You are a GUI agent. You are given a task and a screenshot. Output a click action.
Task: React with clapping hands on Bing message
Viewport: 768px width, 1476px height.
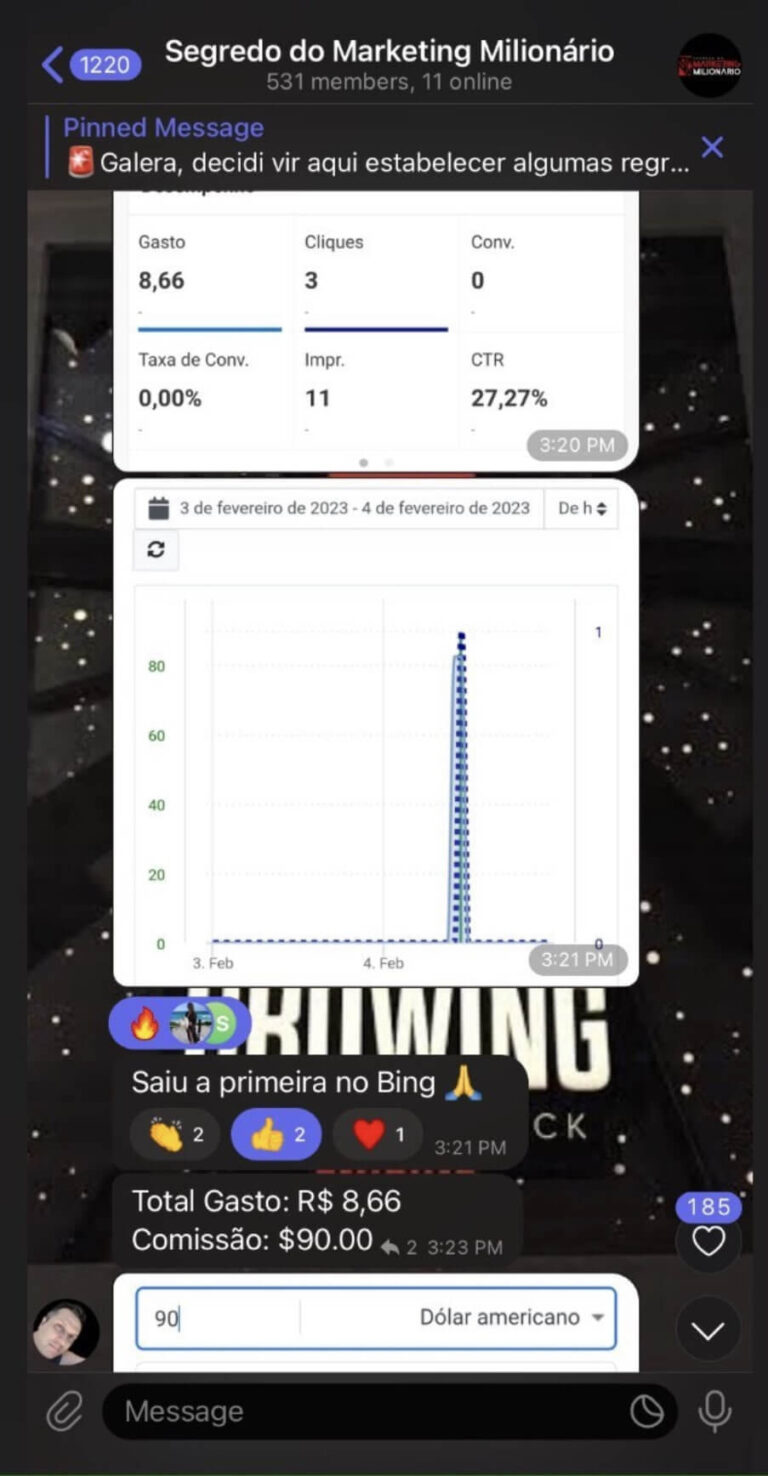coord(176,1134)
